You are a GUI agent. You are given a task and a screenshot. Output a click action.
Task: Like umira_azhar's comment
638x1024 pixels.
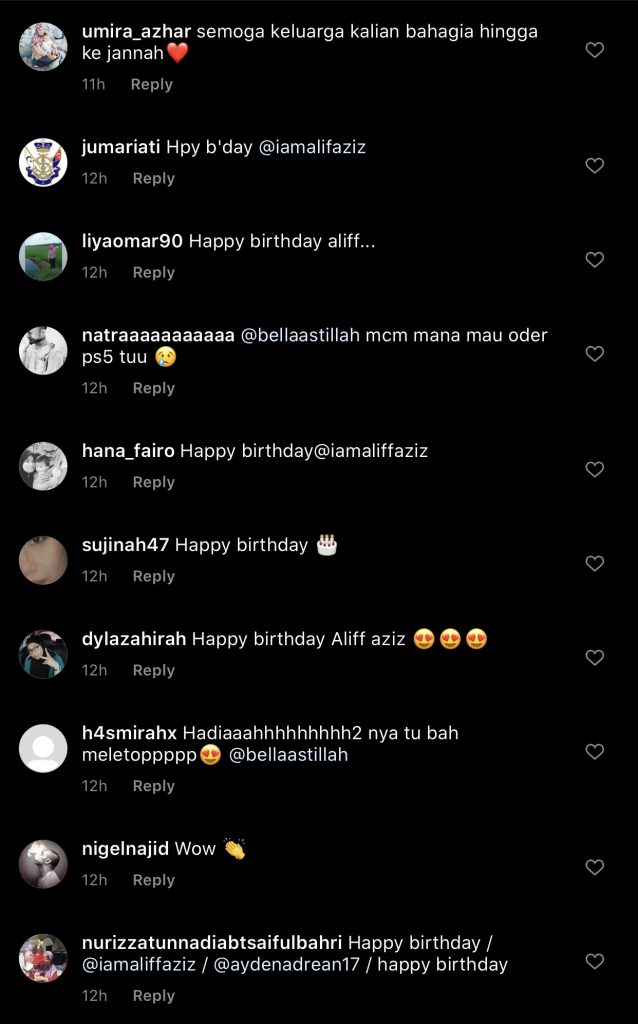(594, 50)
